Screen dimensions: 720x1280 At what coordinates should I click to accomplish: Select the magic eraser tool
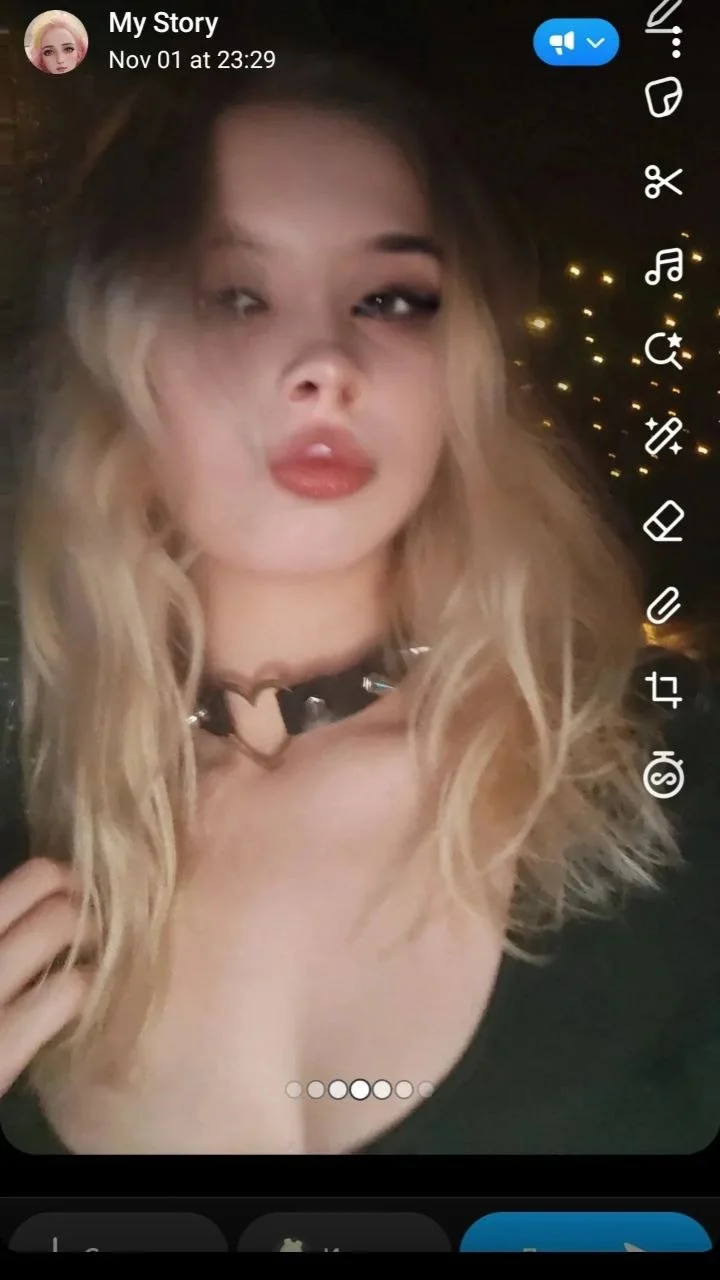(x=663, y=521)
